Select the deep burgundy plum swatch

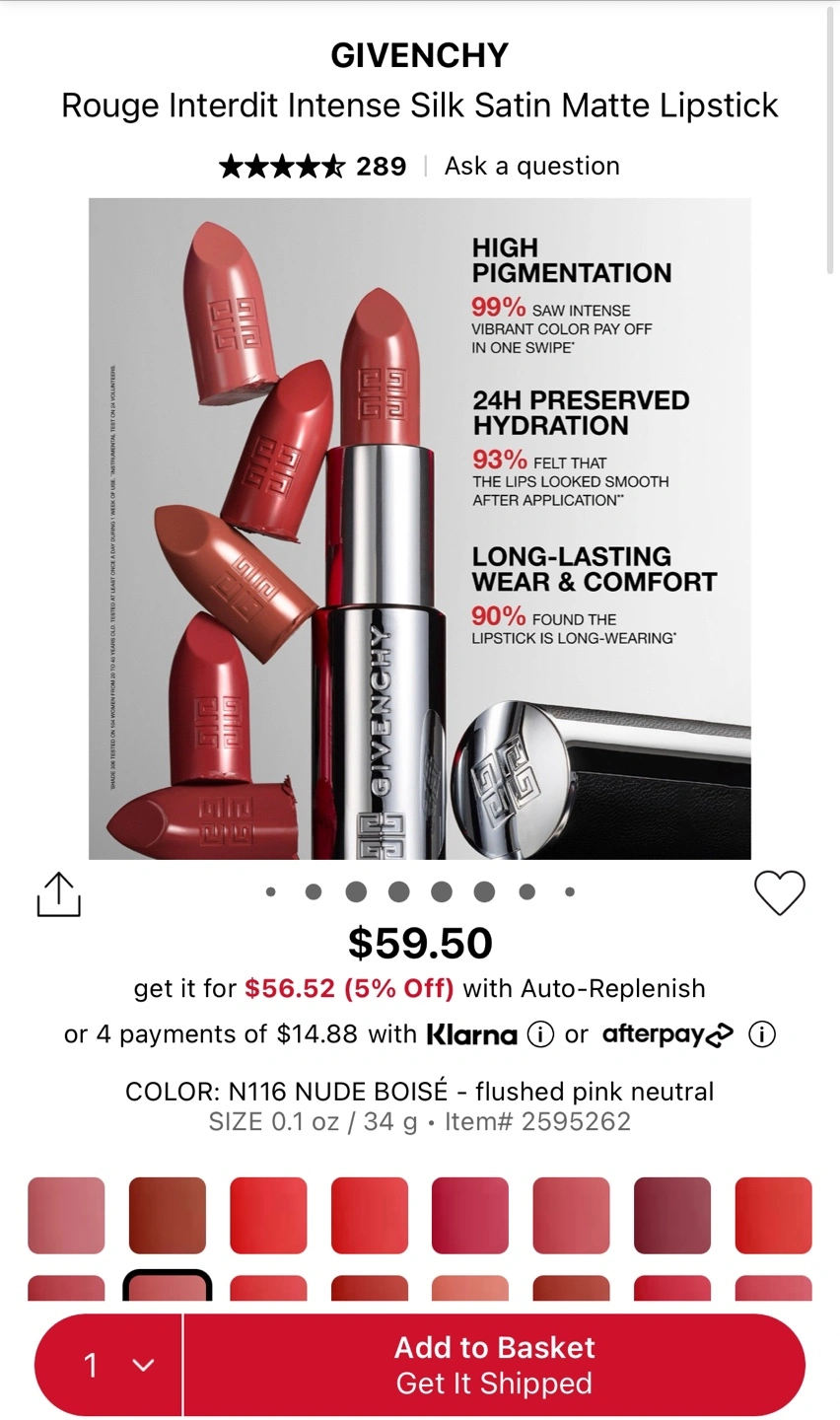coord(672,1215)
